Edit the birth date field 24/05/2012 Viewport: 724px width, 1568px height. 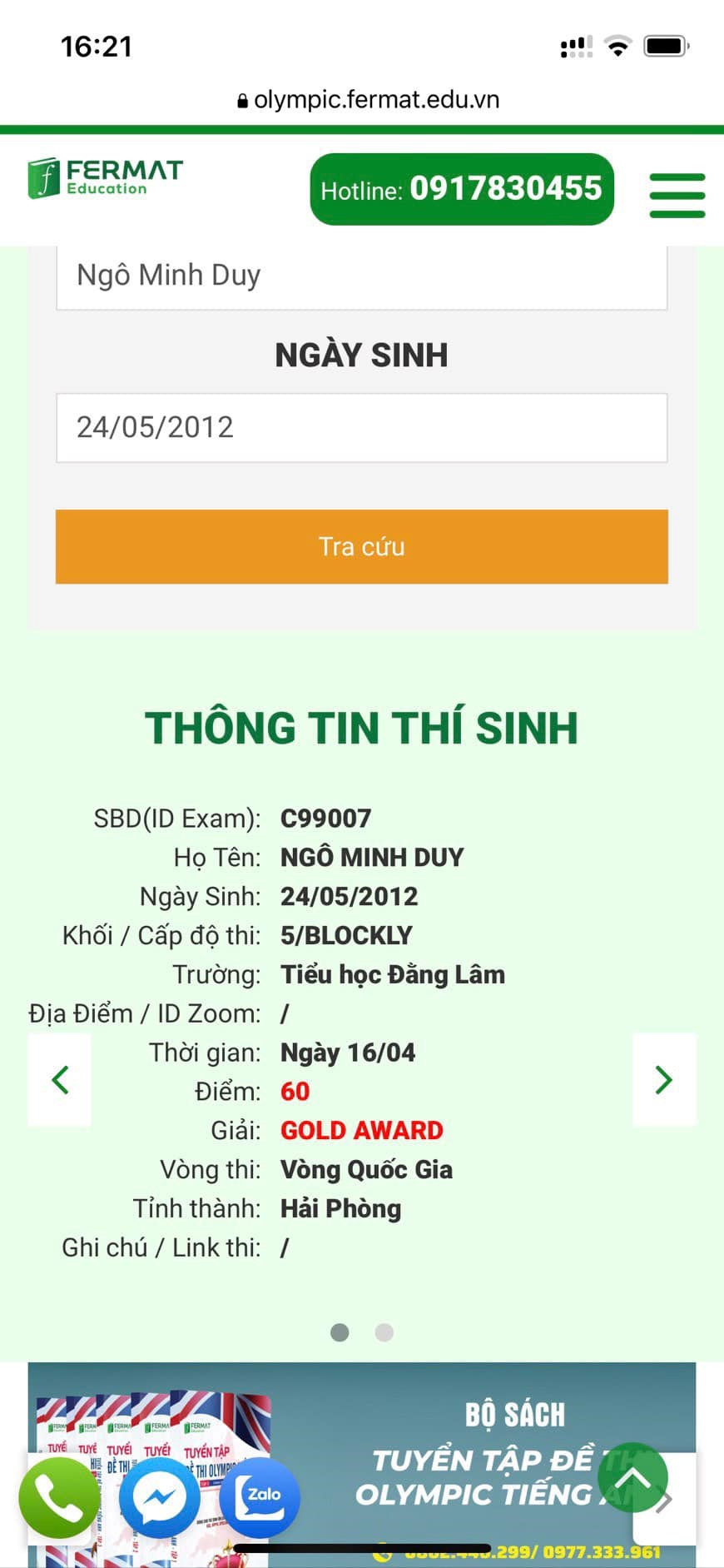point(361,428)
